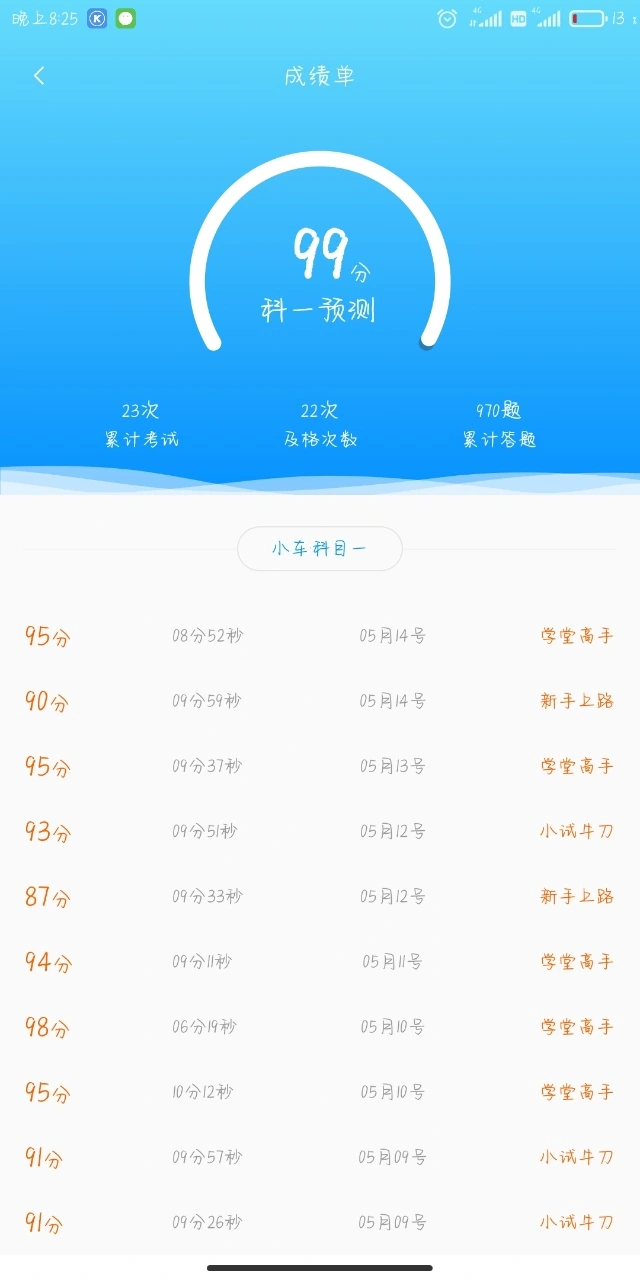The width and height of the screenshot is (640, 1280).
Task: Open the 98分 record at 06分19秒
Action: 319,1027
